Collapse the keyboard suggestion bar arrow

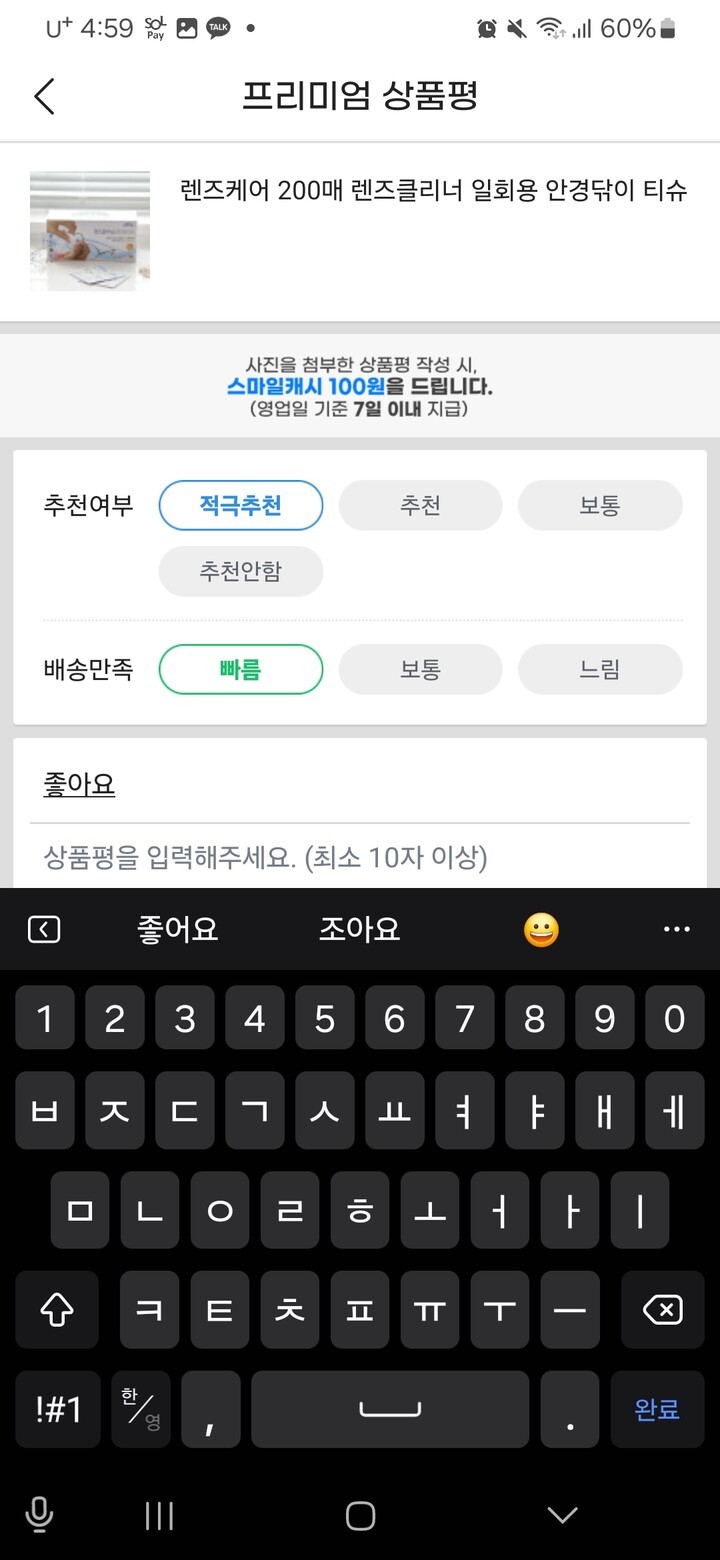pos(44,930)
